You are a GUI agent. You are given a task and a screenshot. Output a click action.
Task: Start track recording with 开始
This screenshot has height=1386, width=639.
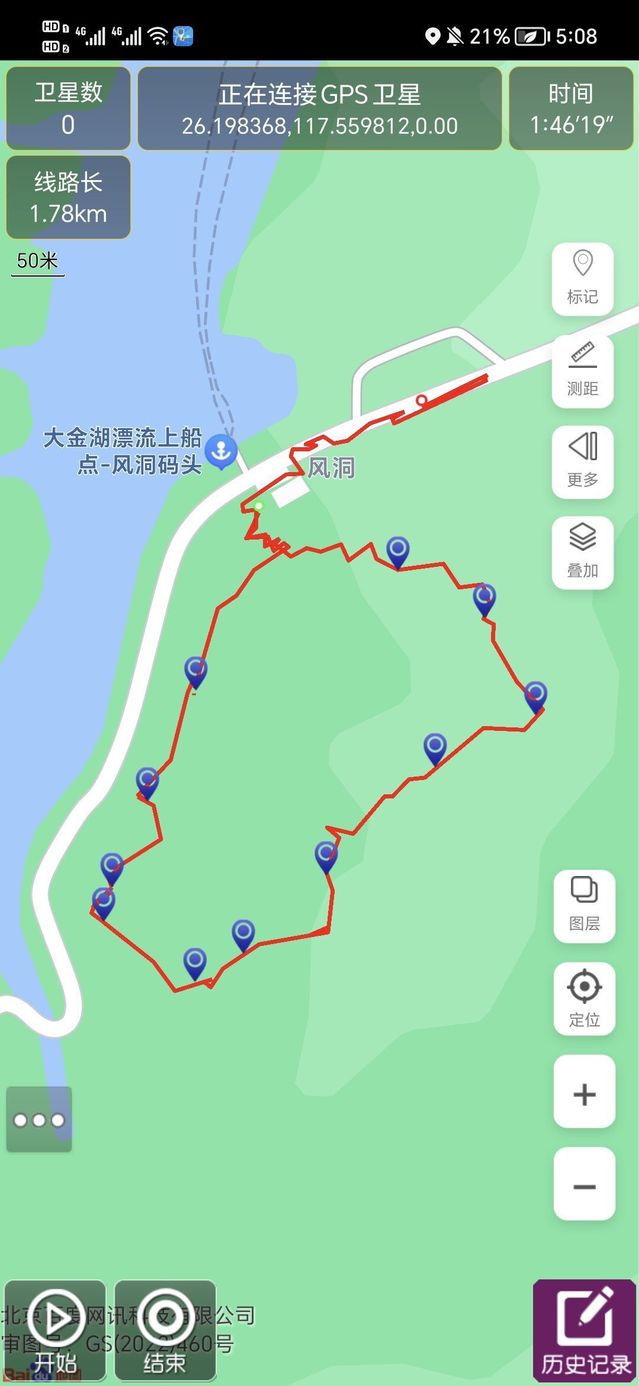[55, 1332]
